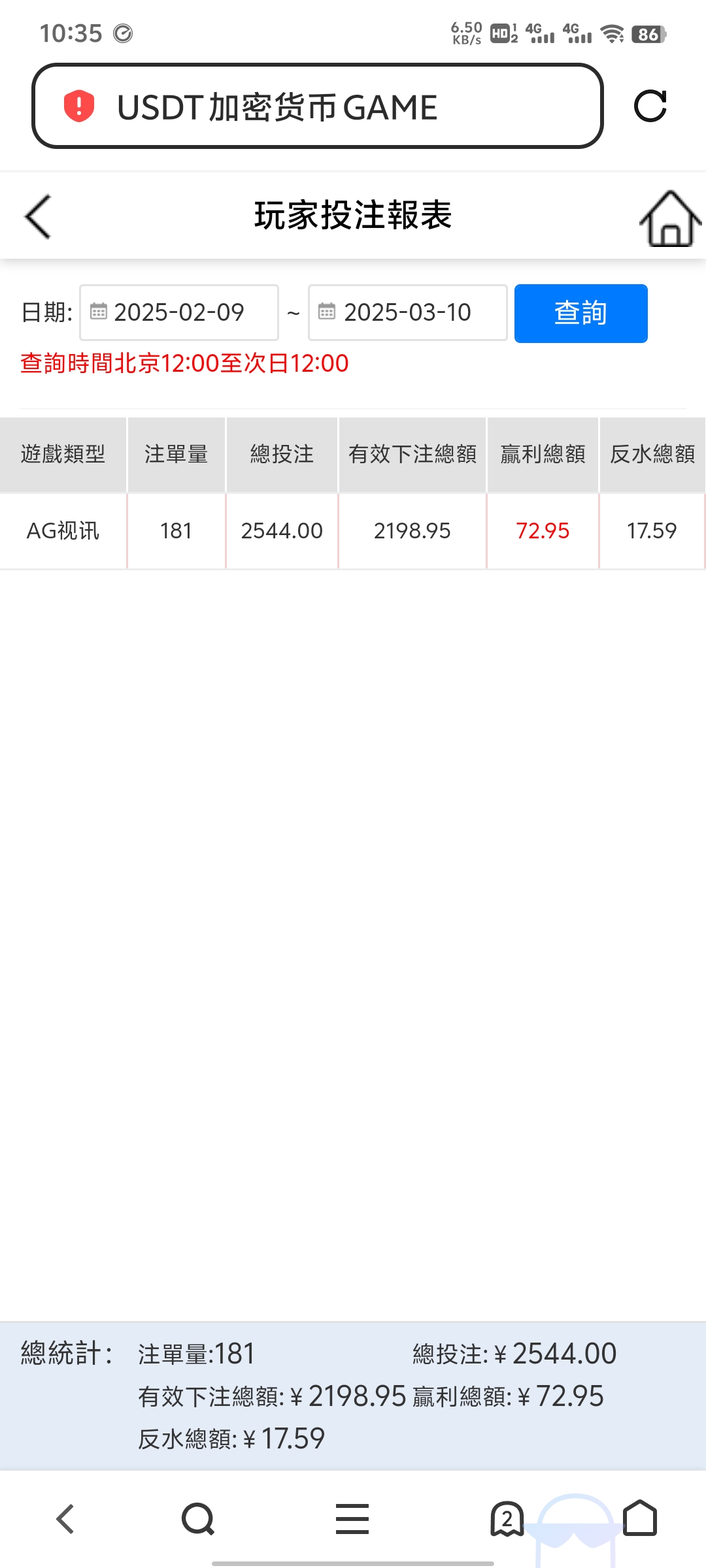Image resolution: width=706 pixels, height=1568 pixels.
Task: Go to the home page via house icon
Action: pyautogui.click(x=669, y=219)
